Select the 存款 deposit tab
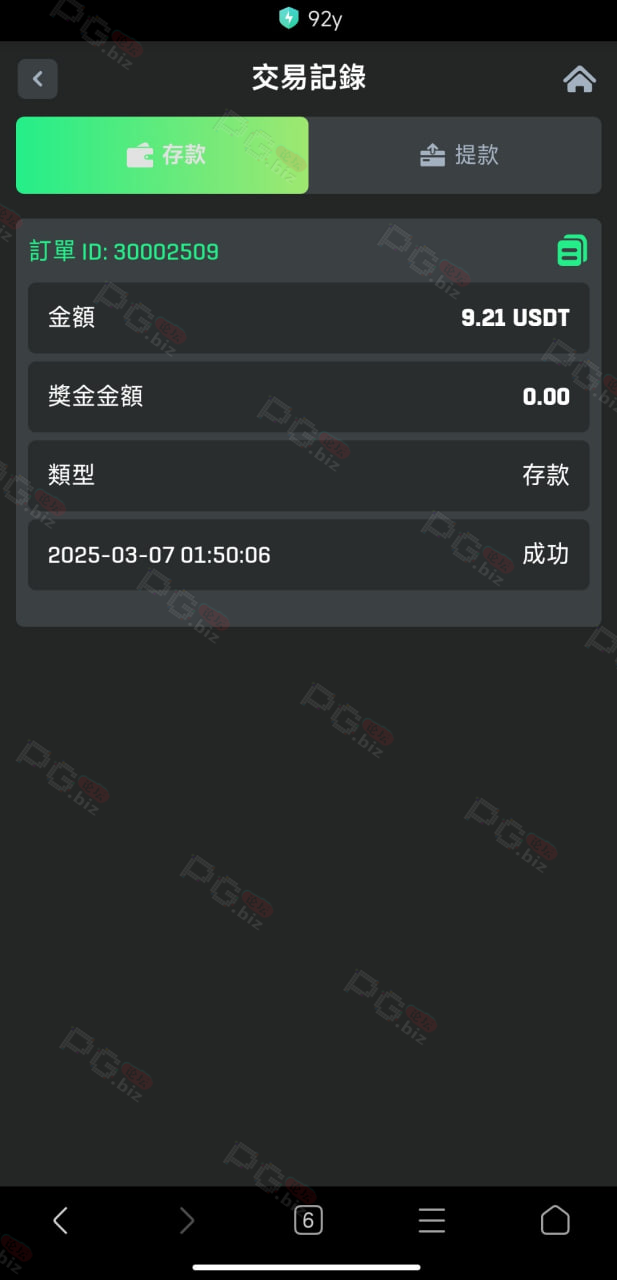The image size is (617, 1280). pos(162,155)
